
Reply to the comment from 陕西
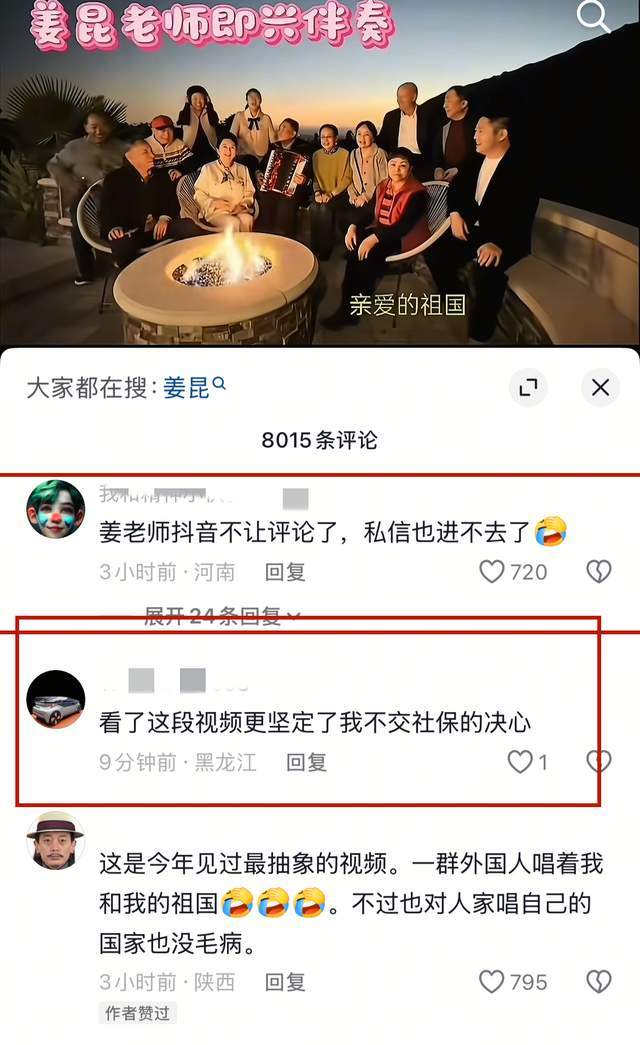point(285,982)
